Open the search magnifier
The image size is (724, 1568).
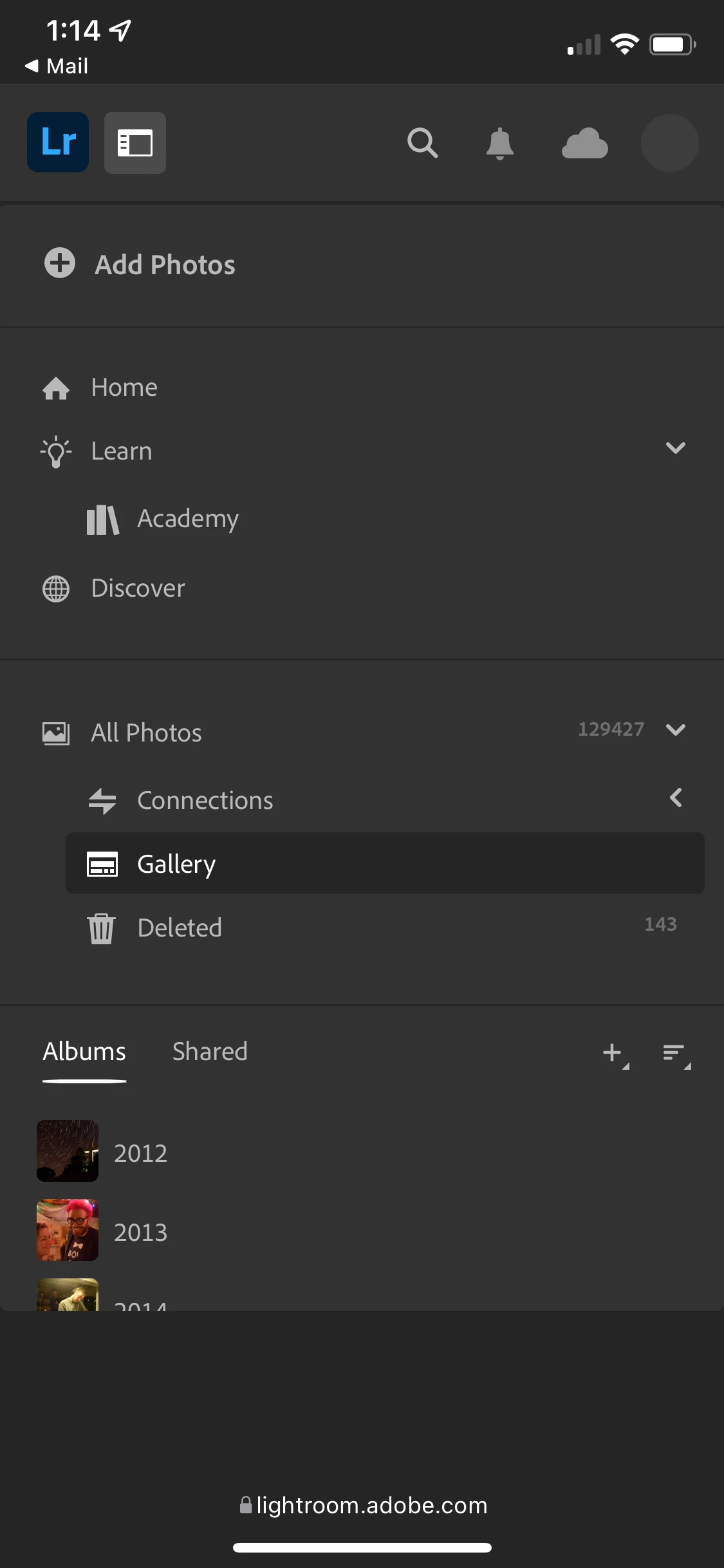tap(423, 142)
